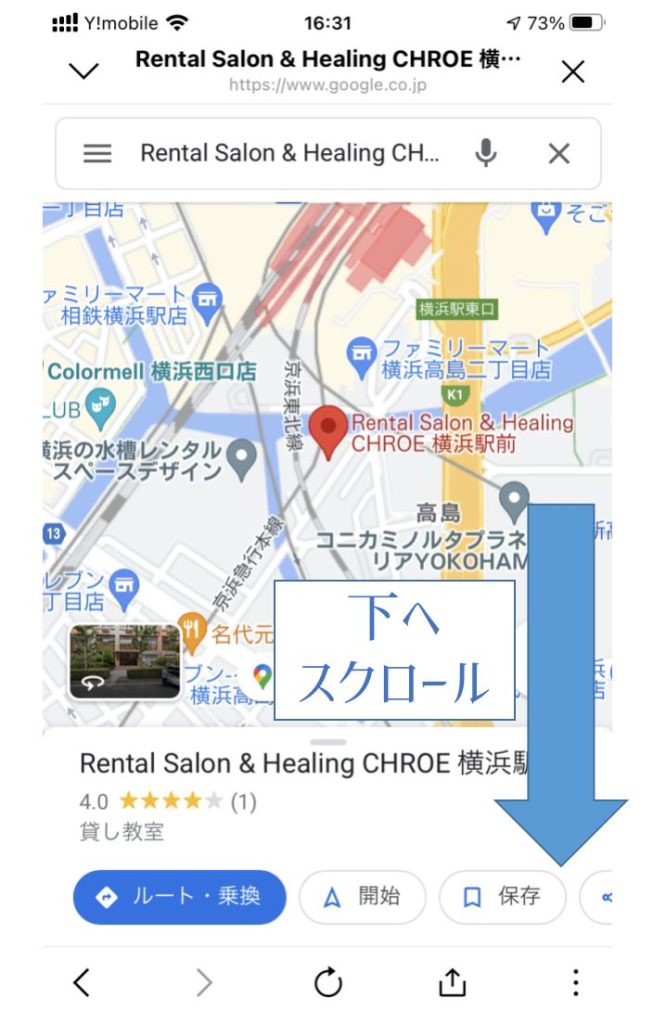This screenshot has height=1024, width=666.
Task: Clear the search query
Action: click(559, 153)
